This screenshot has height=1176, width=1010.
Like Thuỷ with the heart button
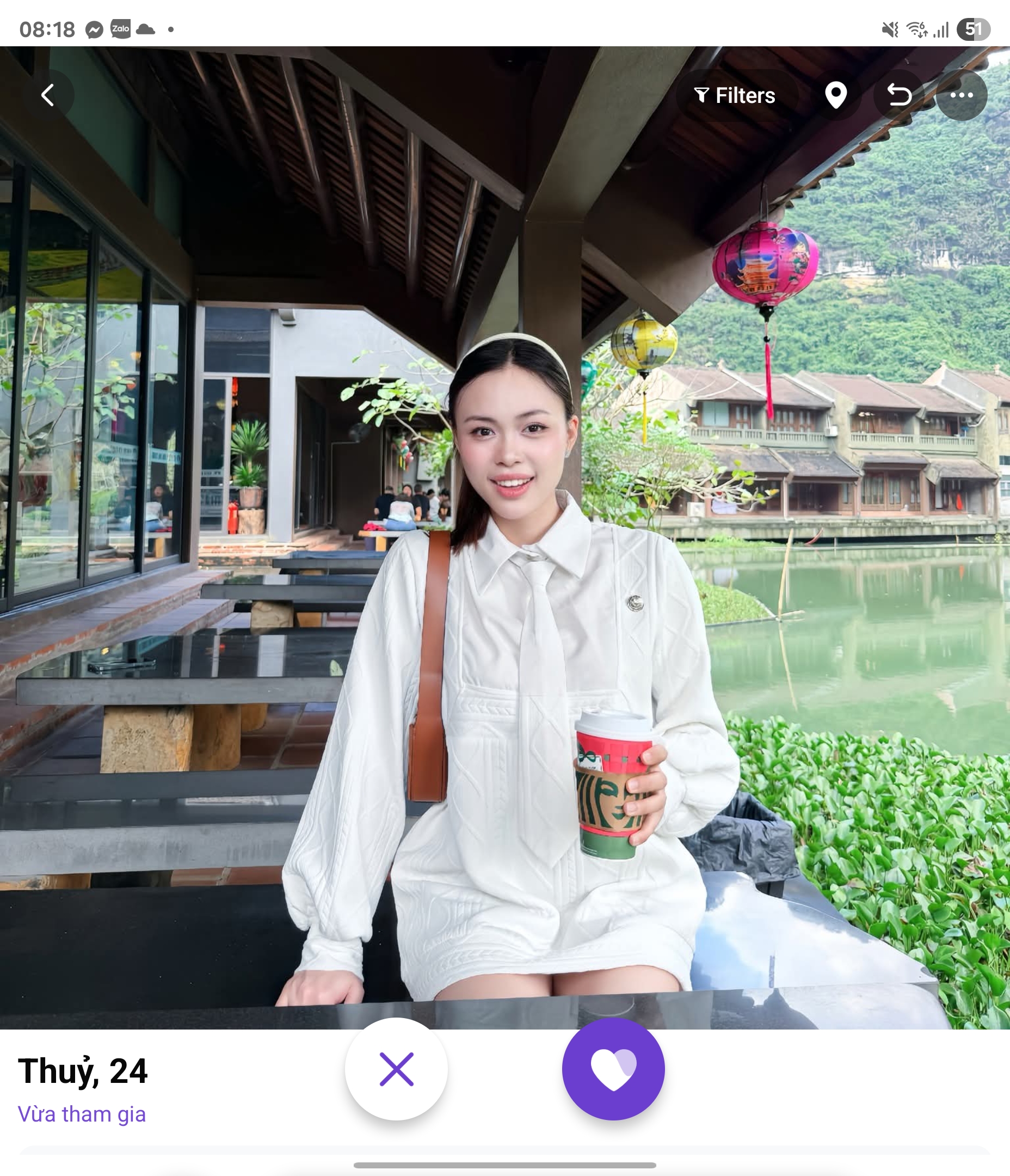click(613, 1069)
